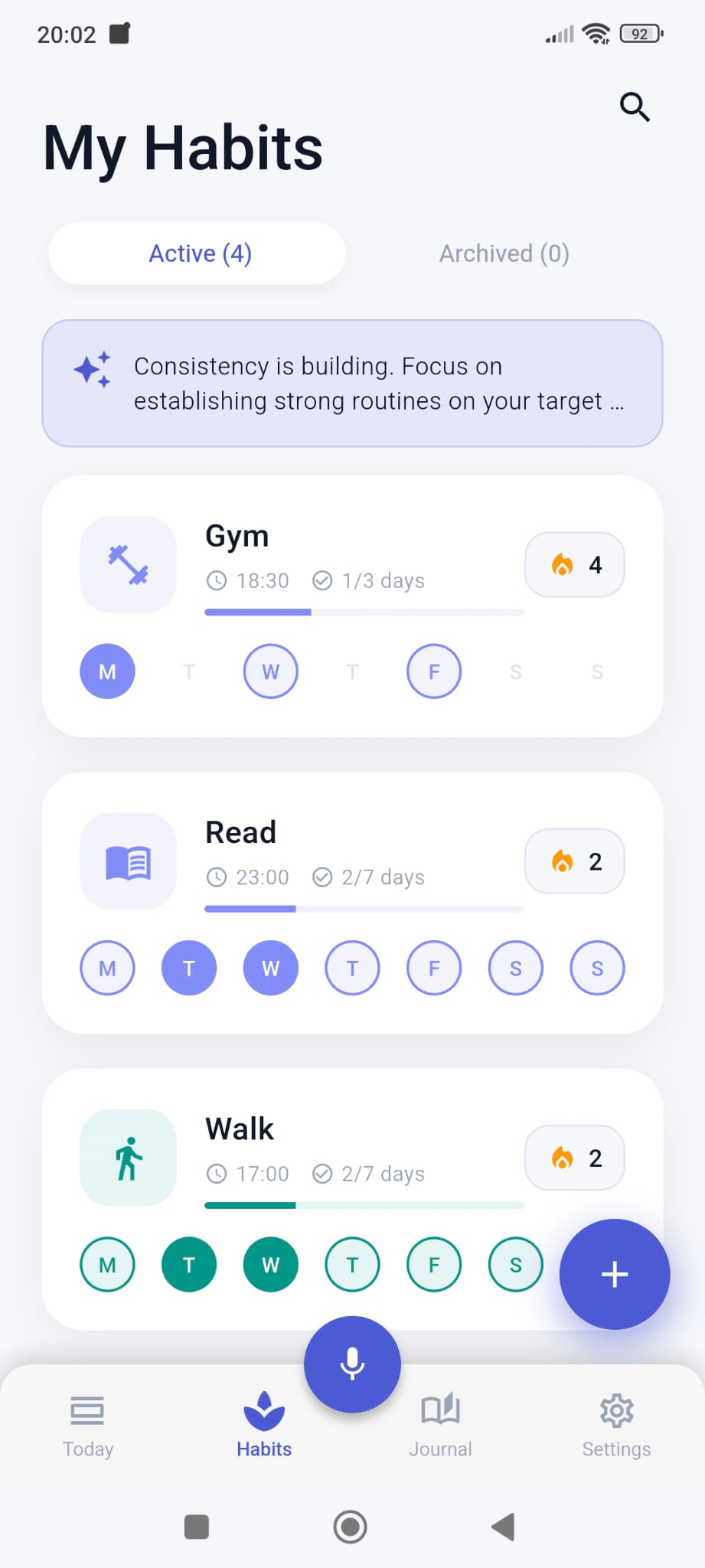This screenshot has width=705, height=1568.
Task: Open Settings from the bottom navigation
Action: tap(616, 1424)
